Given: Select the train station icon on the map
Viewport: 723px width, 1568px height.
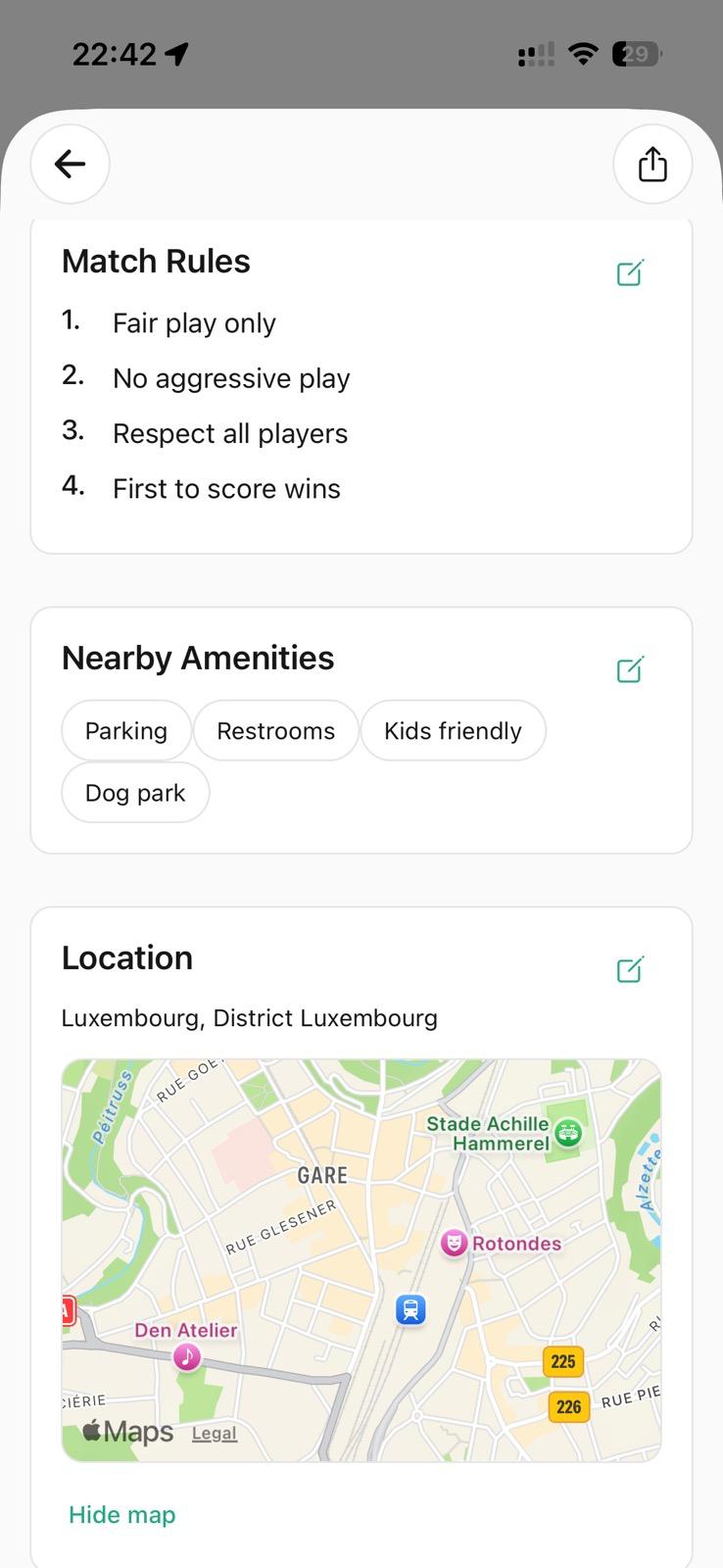Looking at the screenshot, I should [x=410, y=1309].
